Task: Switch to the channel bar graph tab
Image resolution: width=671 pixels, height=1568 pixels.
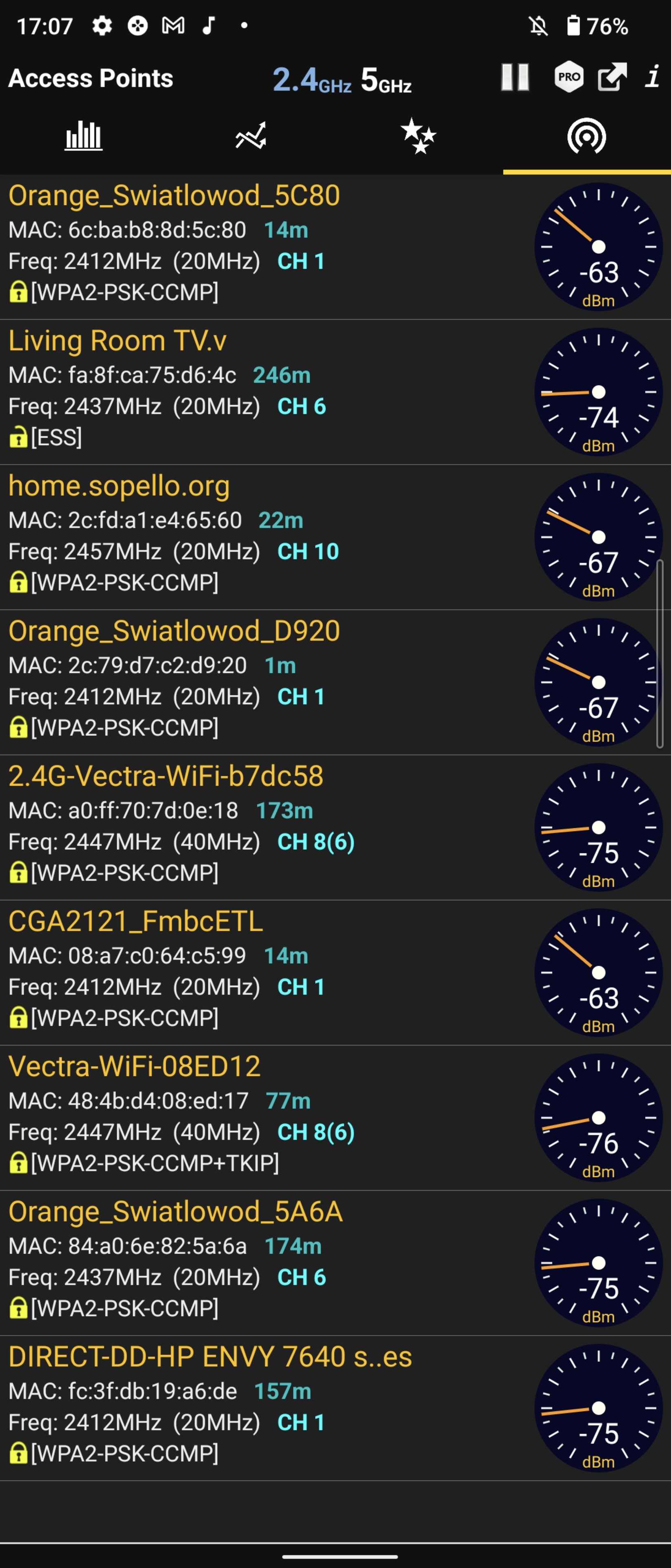Action: (x=84, y=136)
